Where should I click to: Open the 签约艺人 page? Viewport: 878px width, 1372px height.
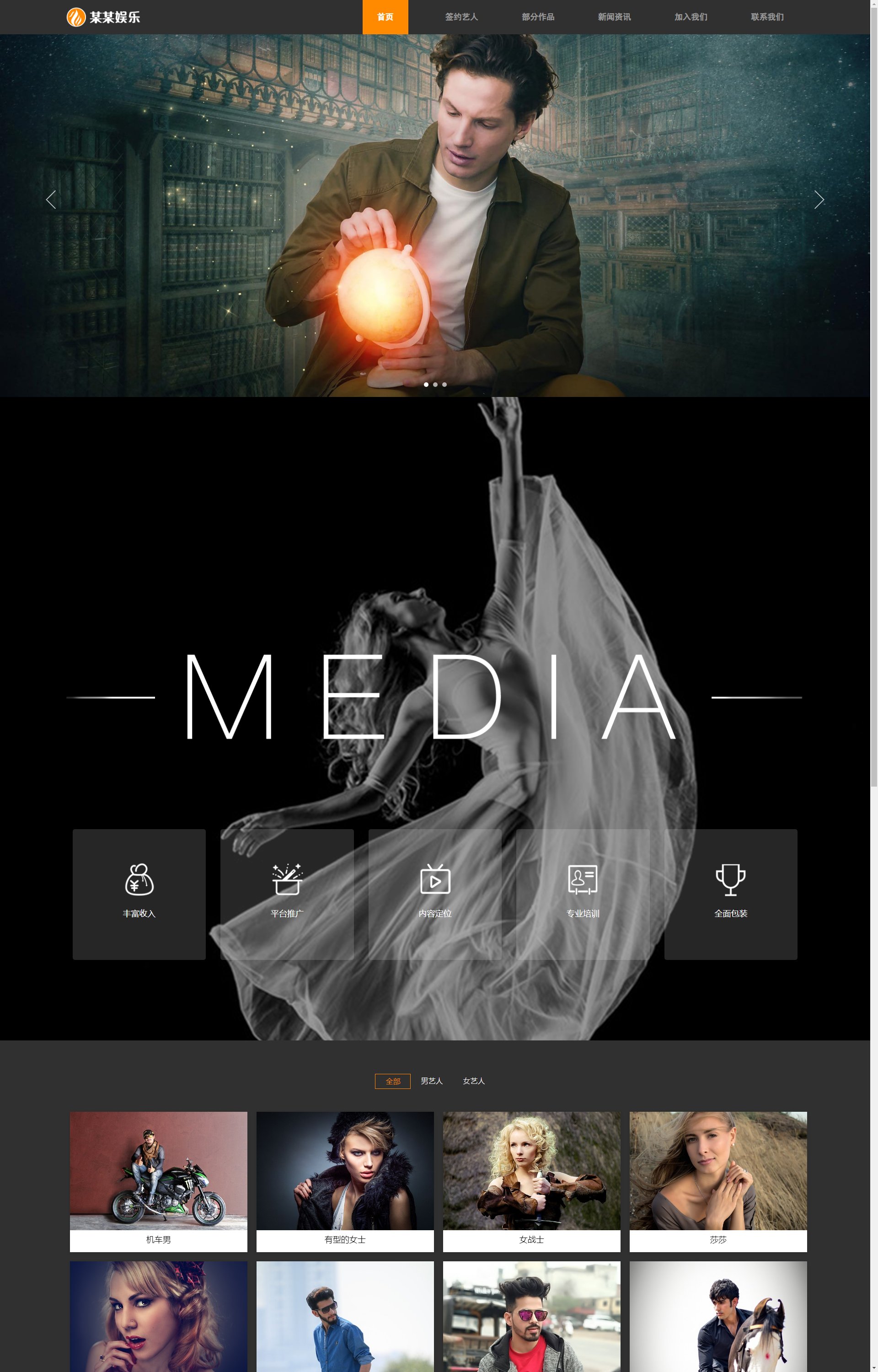tap(461, 17)
